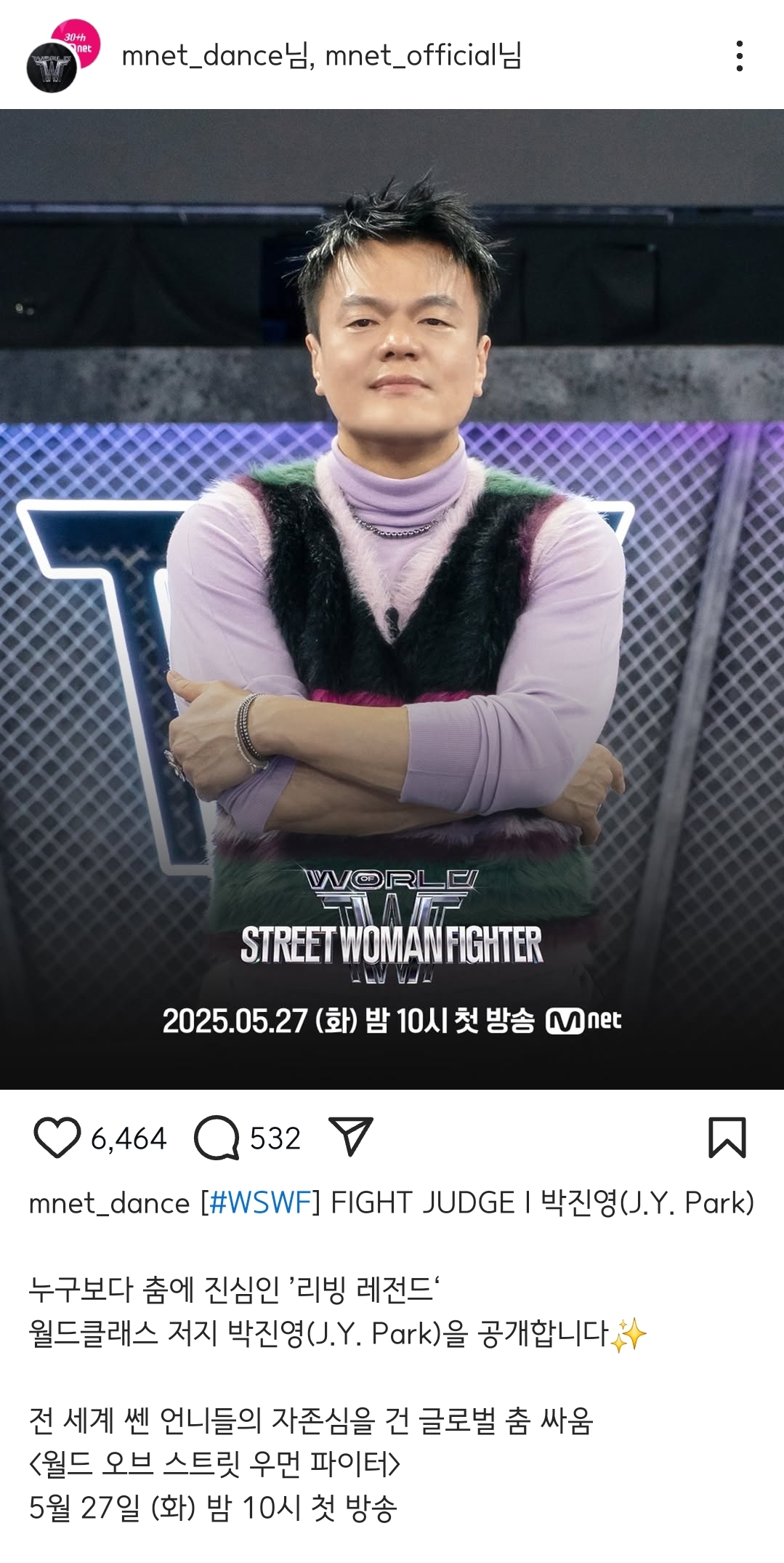The width and height of the screenshot is (784, 1563).
Task: Open the mnet_dance profile picture
Action: (54, 66)
